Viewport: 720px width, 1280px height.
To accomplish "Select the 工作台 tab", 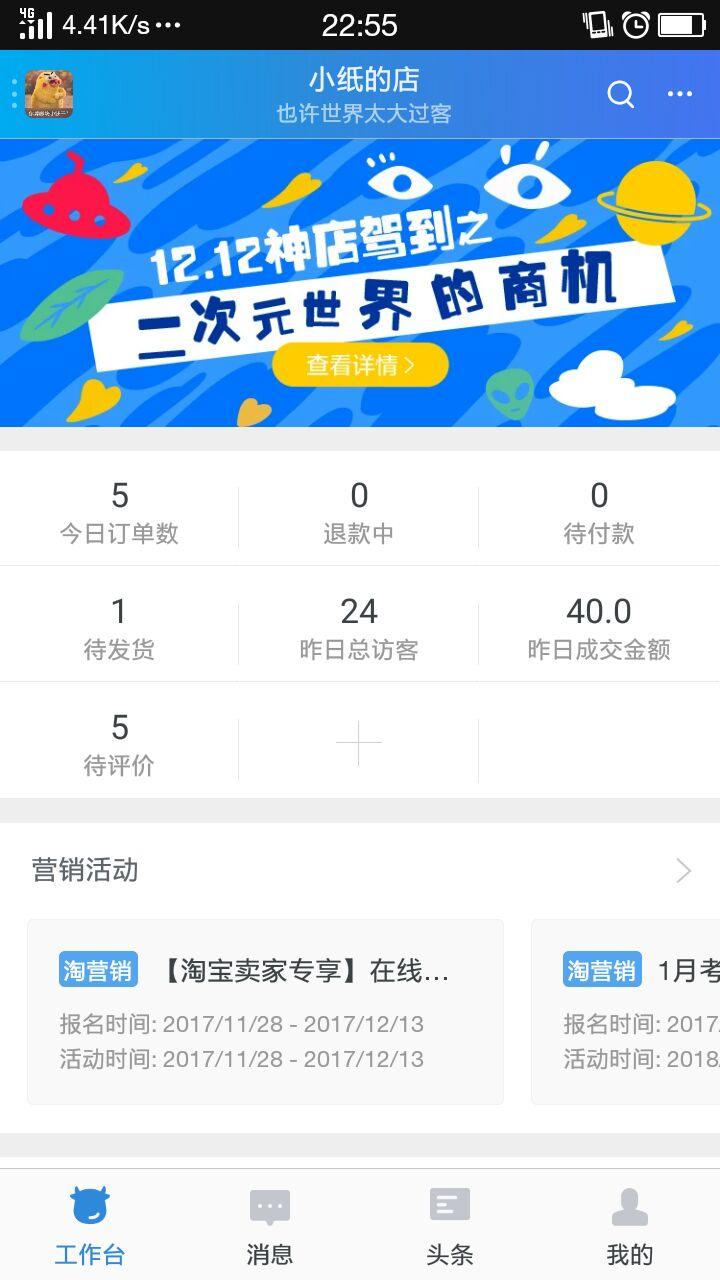I will [x=90, y=1226].
